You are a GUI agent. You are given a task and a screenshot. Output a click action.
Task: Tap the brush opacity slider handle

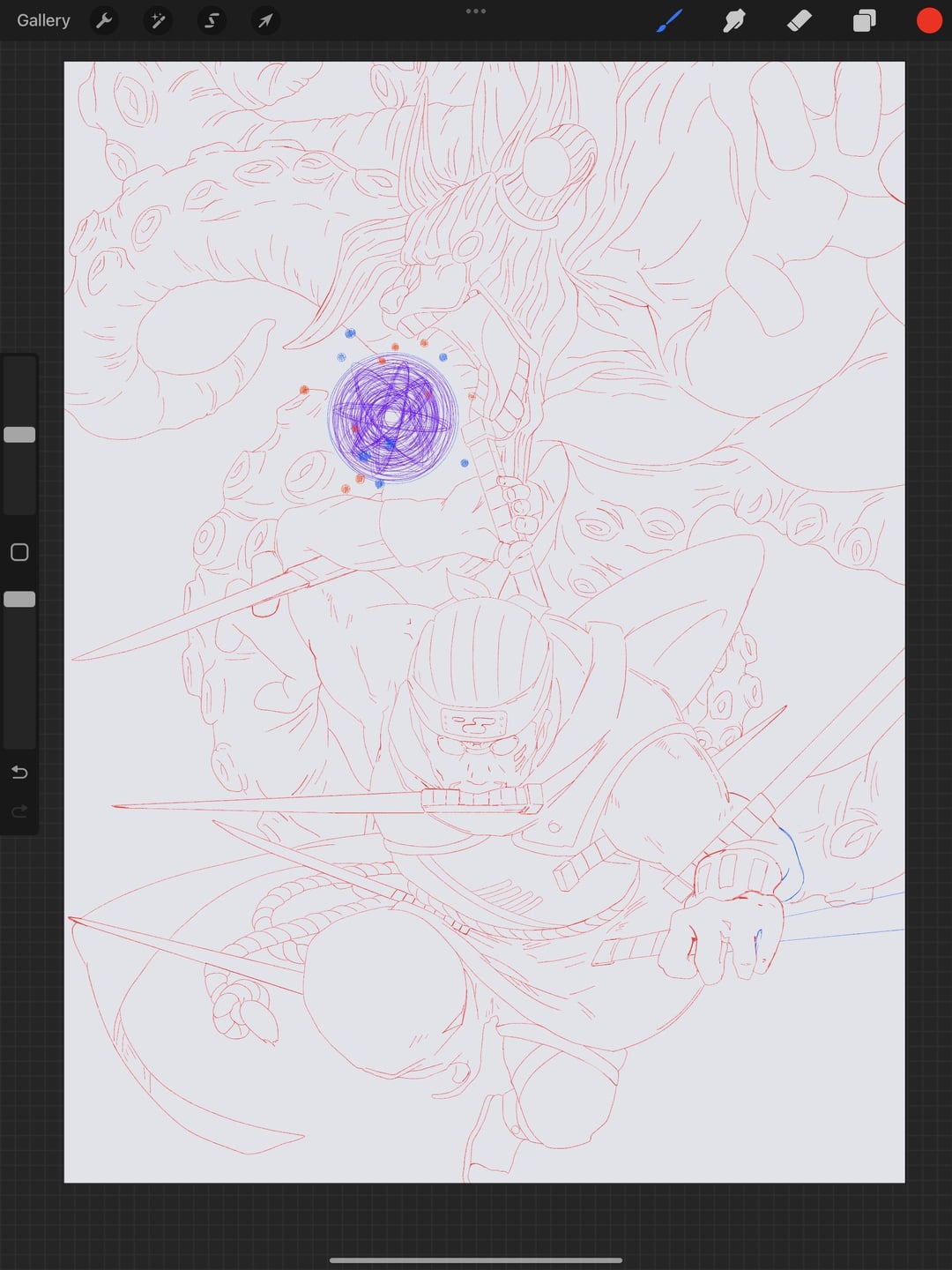[x=19, y=600]
